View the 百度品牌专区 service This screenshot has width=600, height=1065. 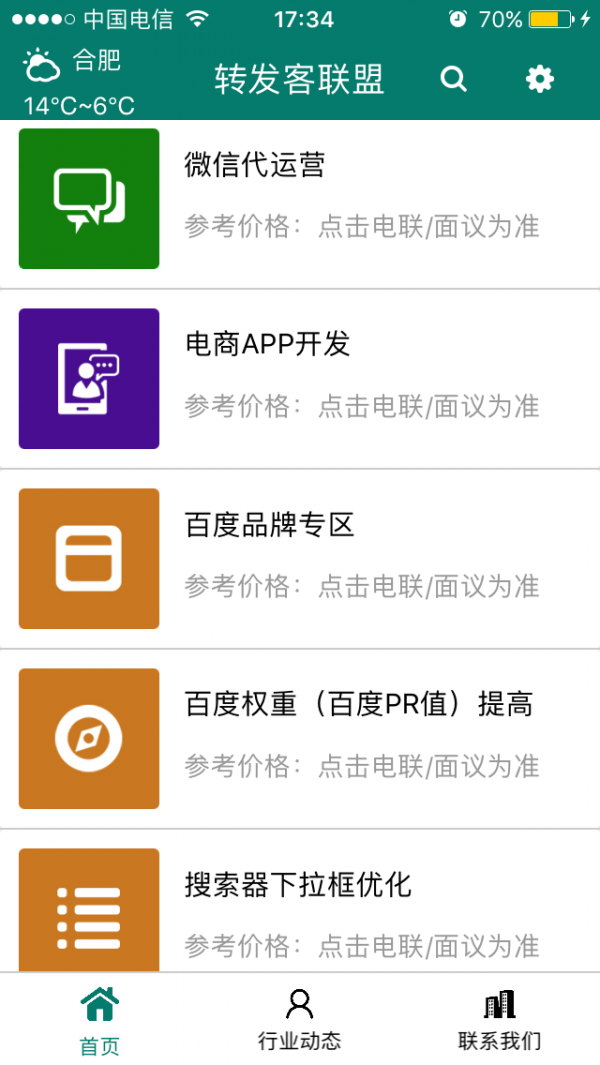(300, 558)
